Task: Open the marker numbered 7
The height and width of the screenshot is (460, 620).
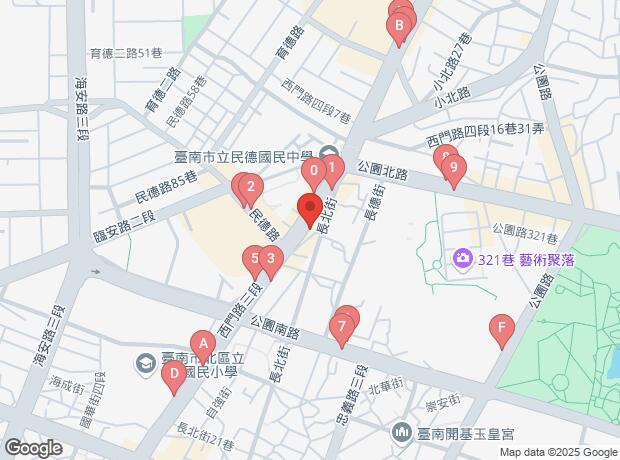Action: click(x=342, y=326)
